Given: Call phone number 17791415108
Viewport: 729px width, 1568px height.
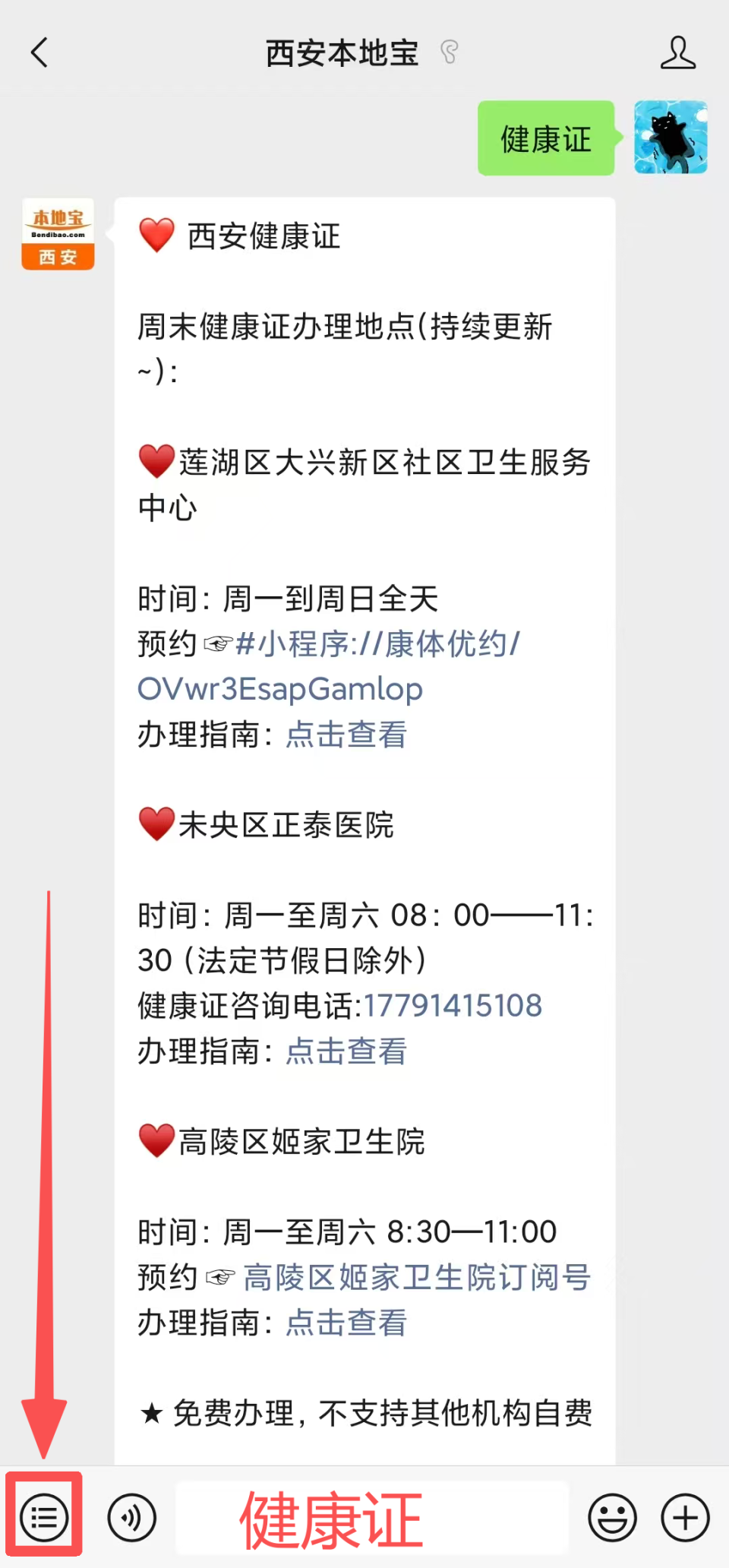Looking at the screenshot, I should pyautogui.click(x=453, y=1004).
